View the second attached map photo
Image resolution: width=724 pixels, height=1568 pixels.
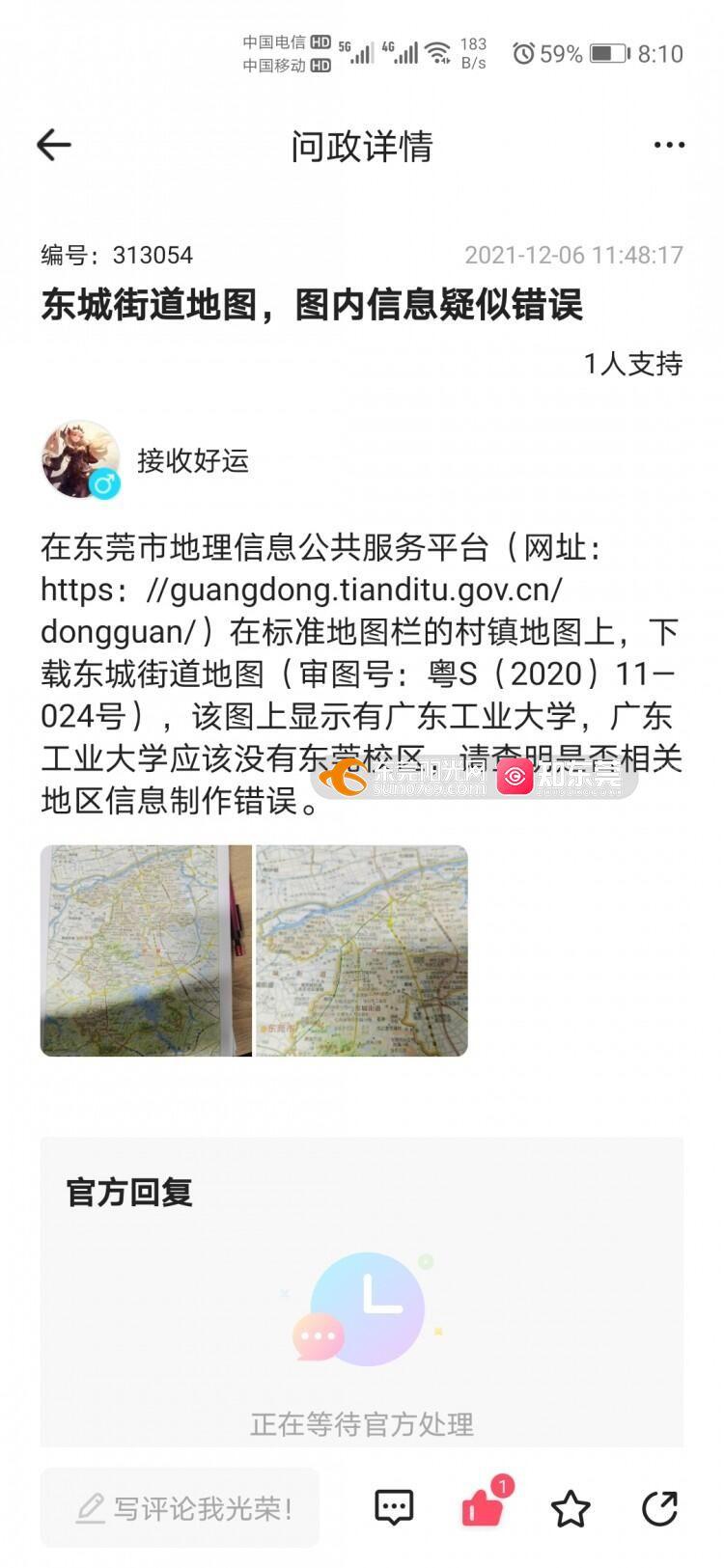[362, 950]
